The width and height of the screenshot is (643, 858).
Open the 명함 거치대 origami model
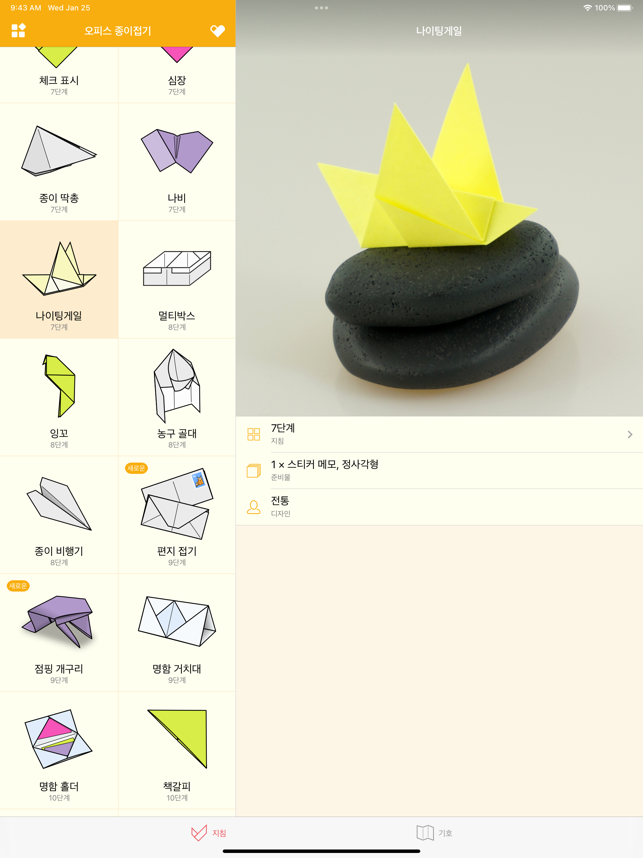tap(177, 633)
